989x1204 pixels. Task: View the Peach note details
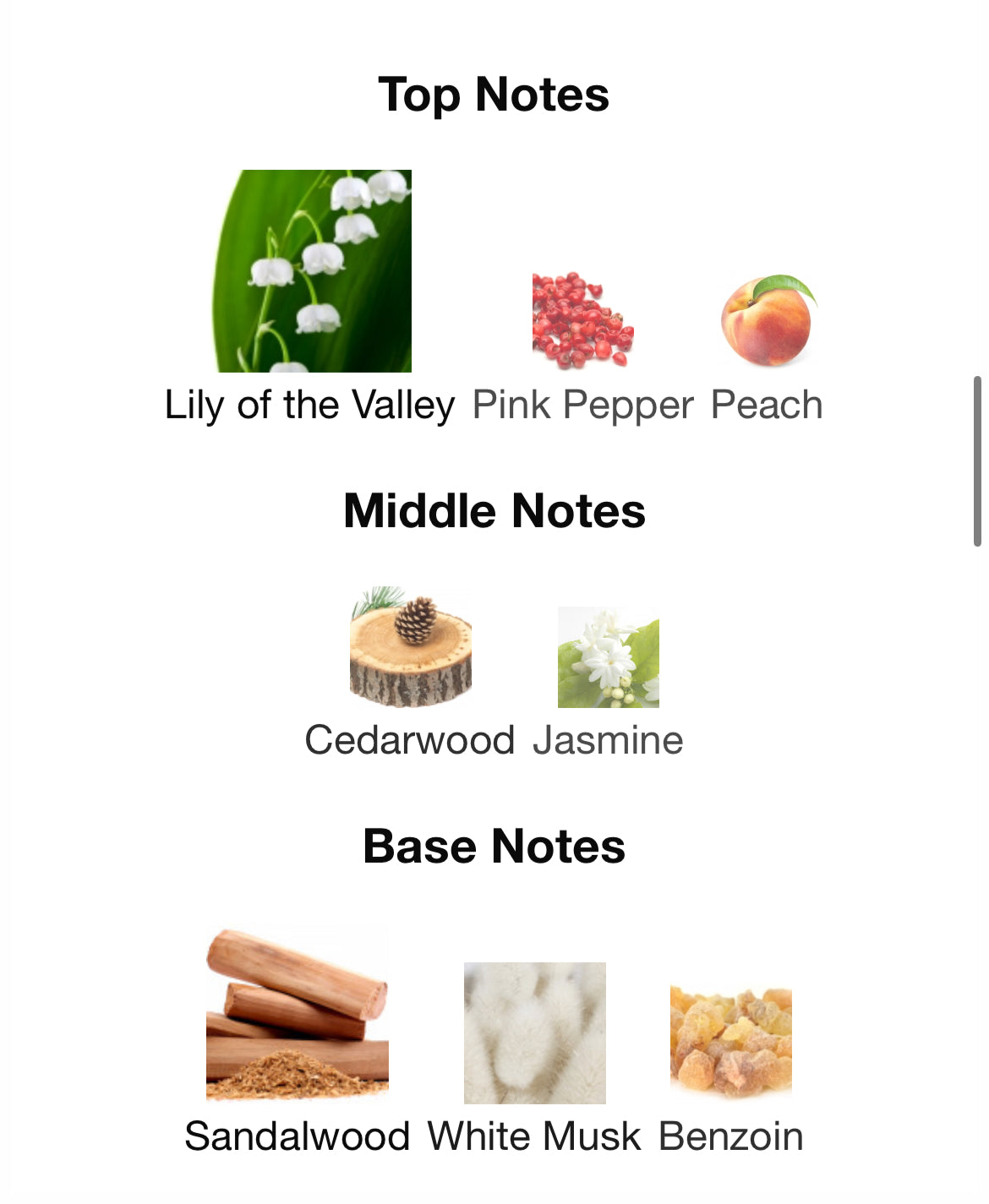click(x=767, y=347)
